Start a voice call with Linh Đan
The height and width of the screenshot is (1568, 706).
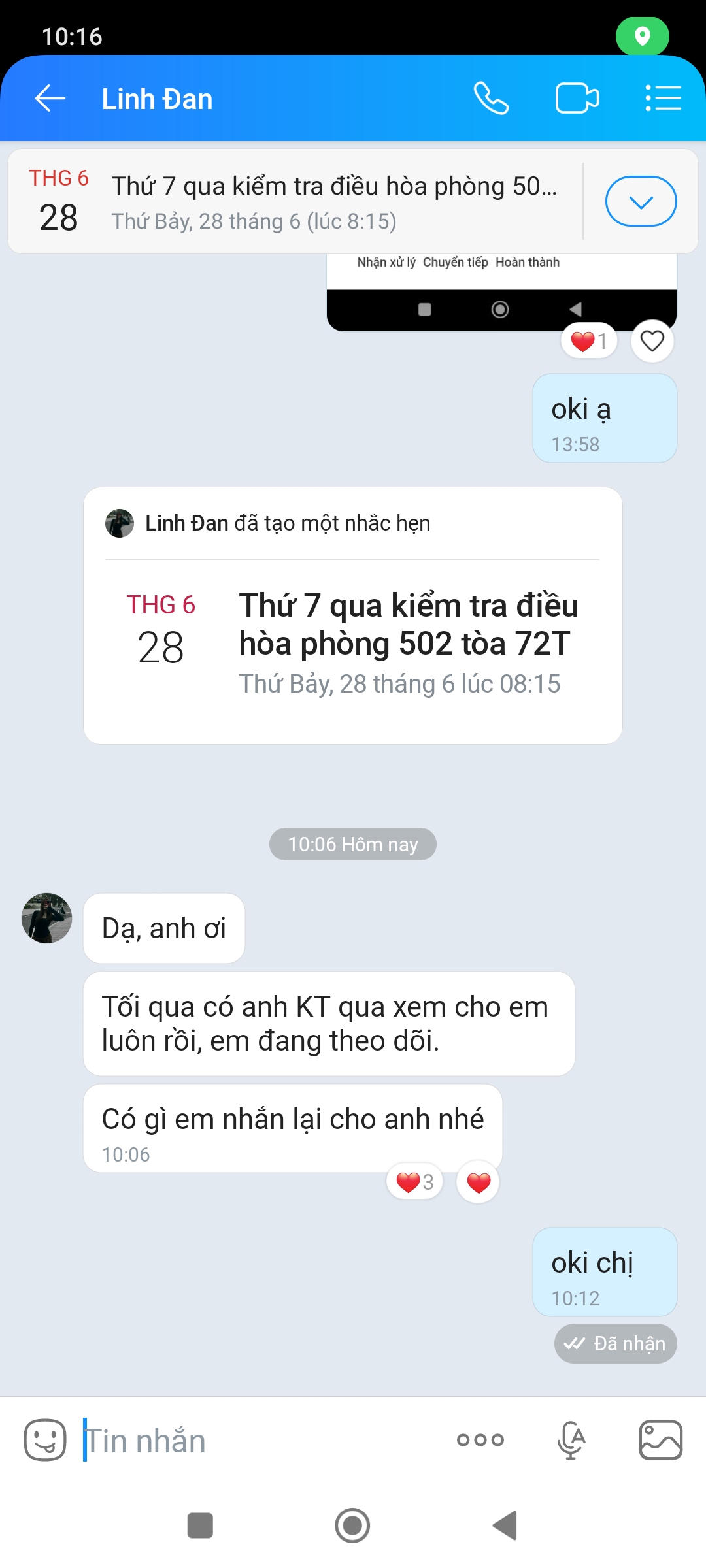point(491,99)
